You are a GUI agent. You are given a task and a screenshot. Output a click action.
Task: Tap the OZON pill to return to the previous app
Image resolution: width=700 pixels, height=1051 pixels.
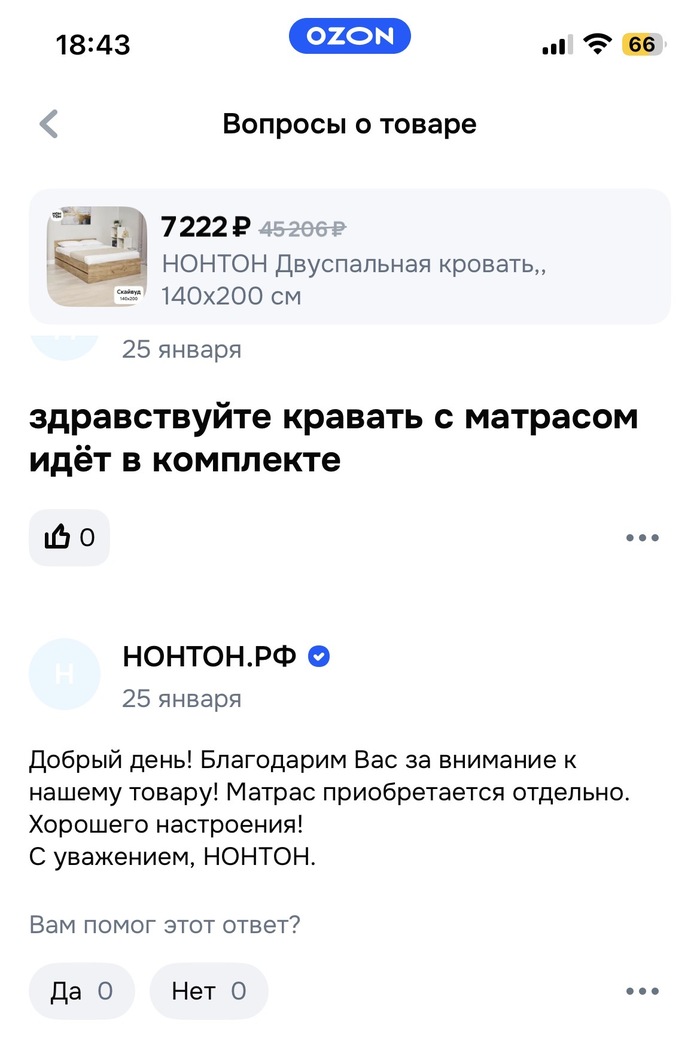click(349, 37)
